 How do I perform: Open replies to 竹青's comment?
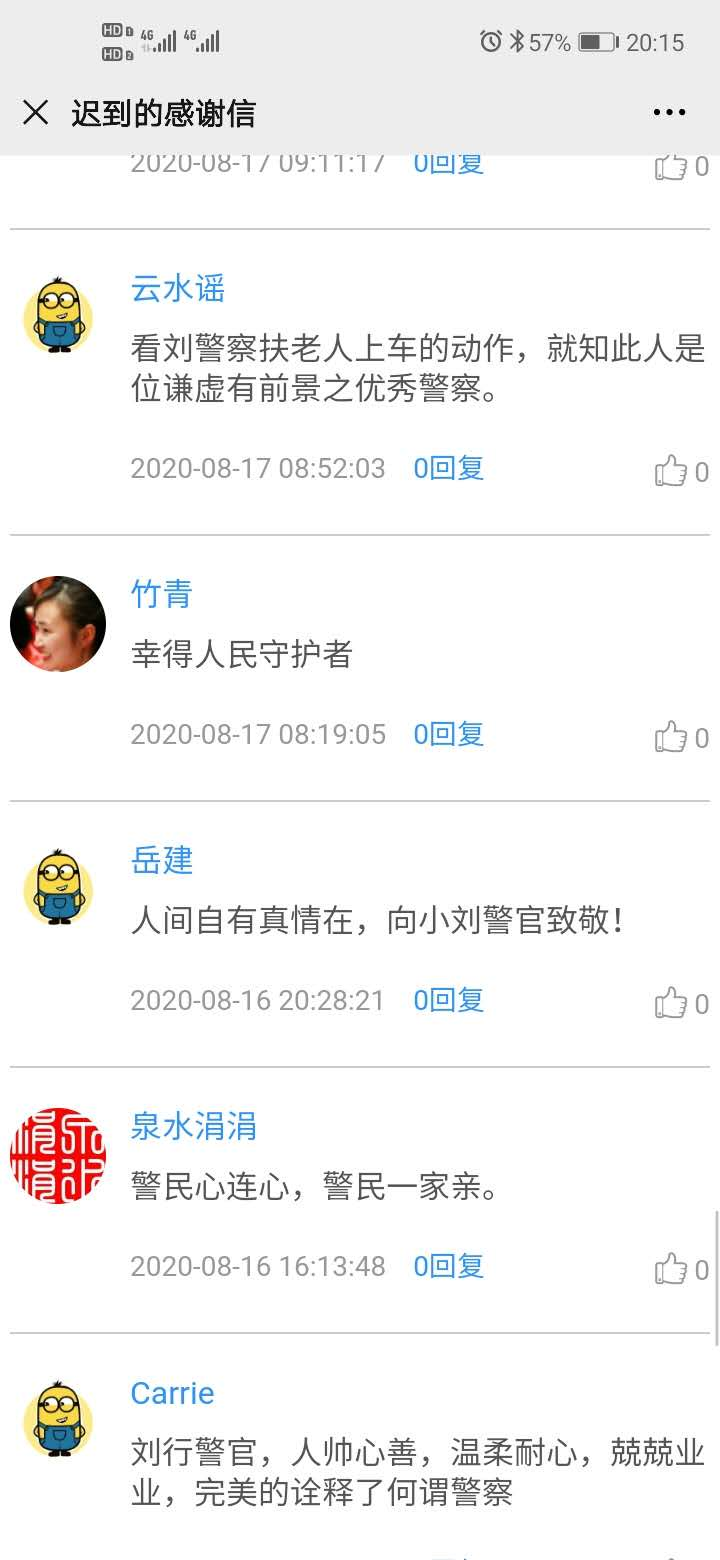pos(449,735)
